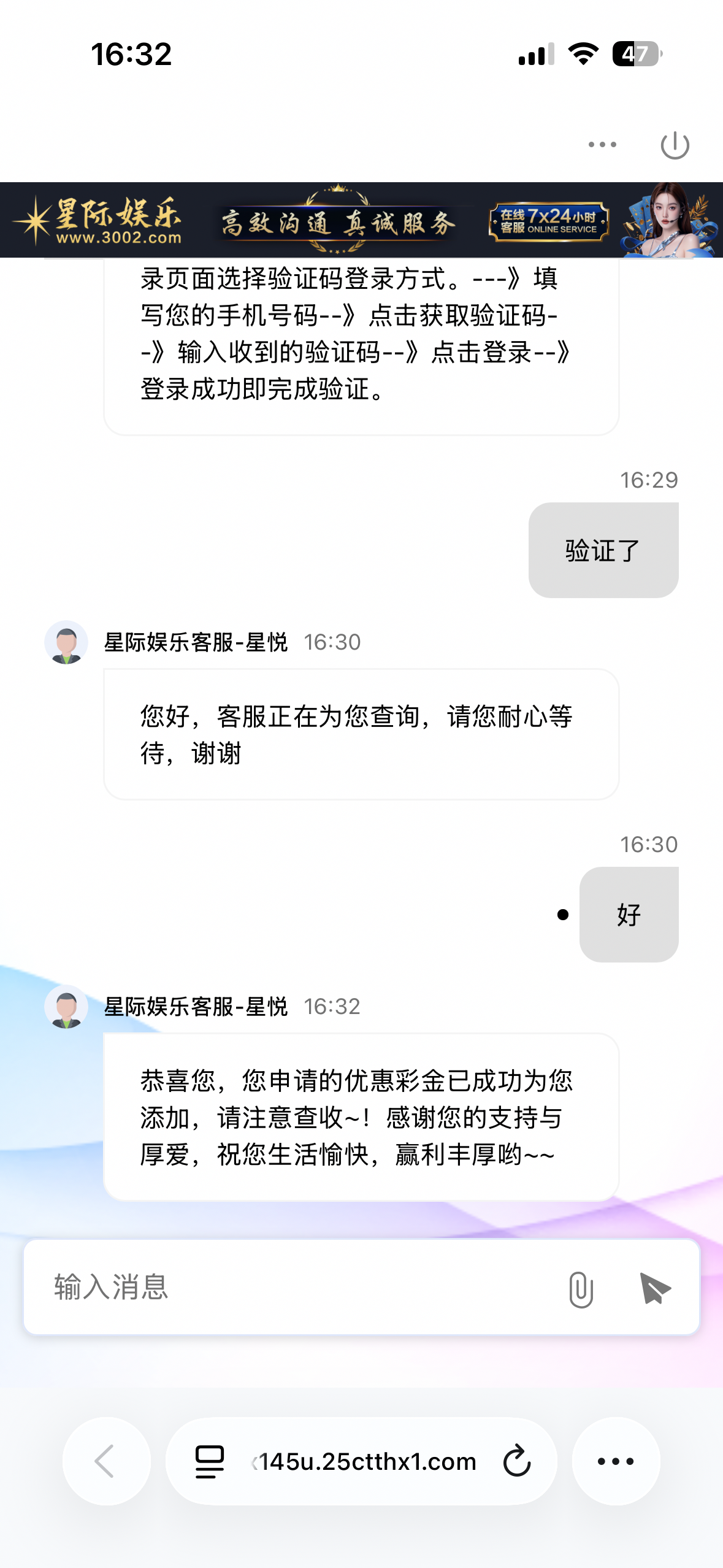End the chat with the power icon
Viewport: 723px width, 1568px height.
point(675,145)
